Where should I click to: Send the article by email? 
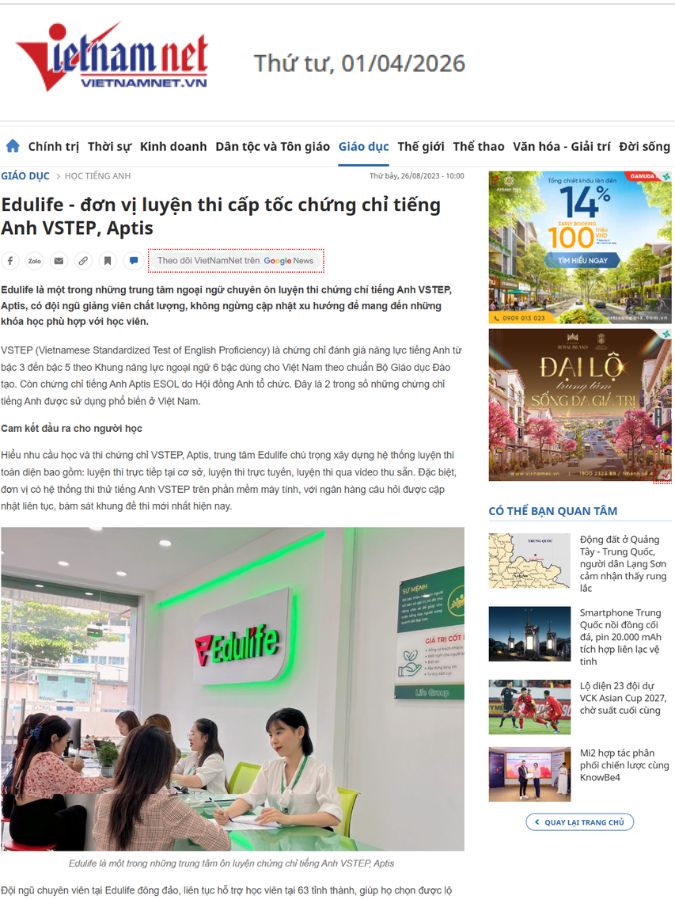point(59,261)
